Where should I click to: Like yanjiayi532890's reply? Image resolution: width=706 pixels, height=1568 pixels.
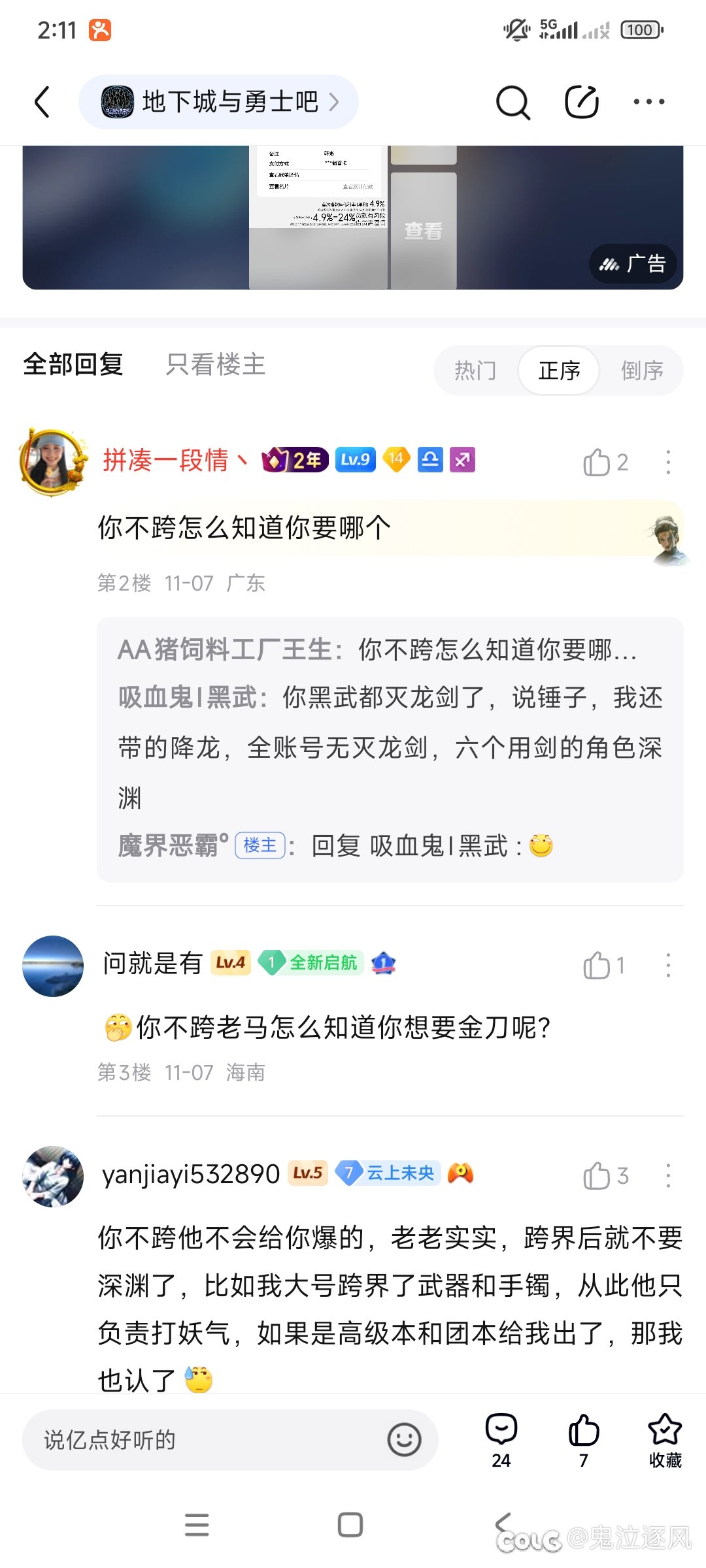(597, 1175)
